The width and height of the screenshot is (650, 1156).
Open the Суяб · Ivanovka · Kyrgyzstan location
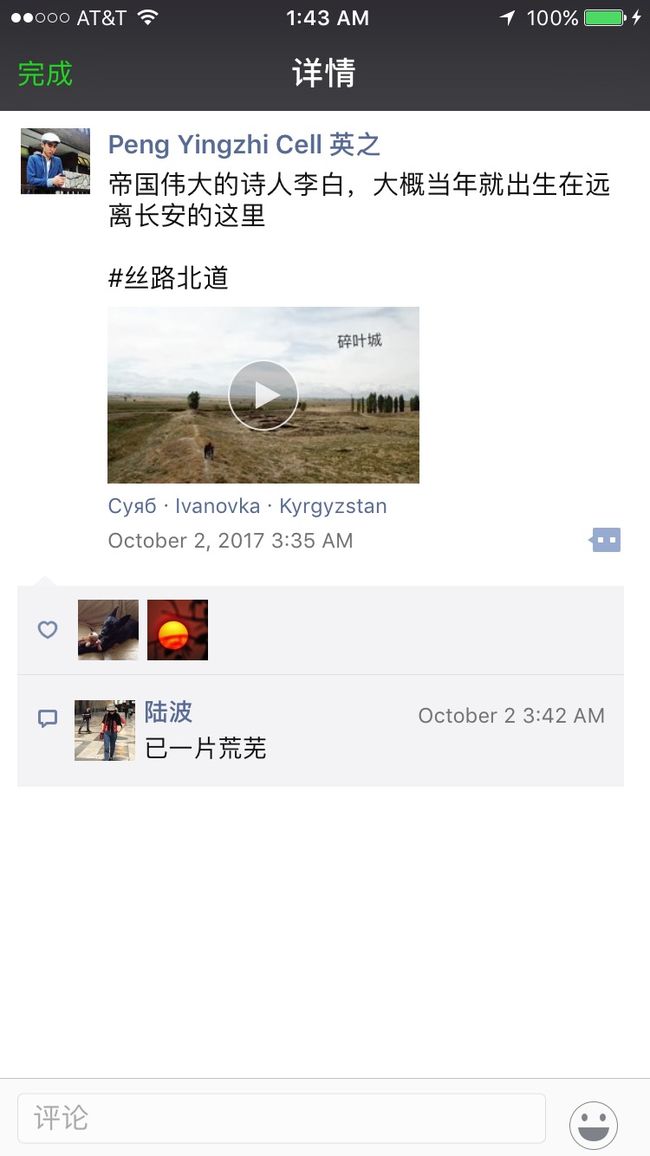point(247,506)
